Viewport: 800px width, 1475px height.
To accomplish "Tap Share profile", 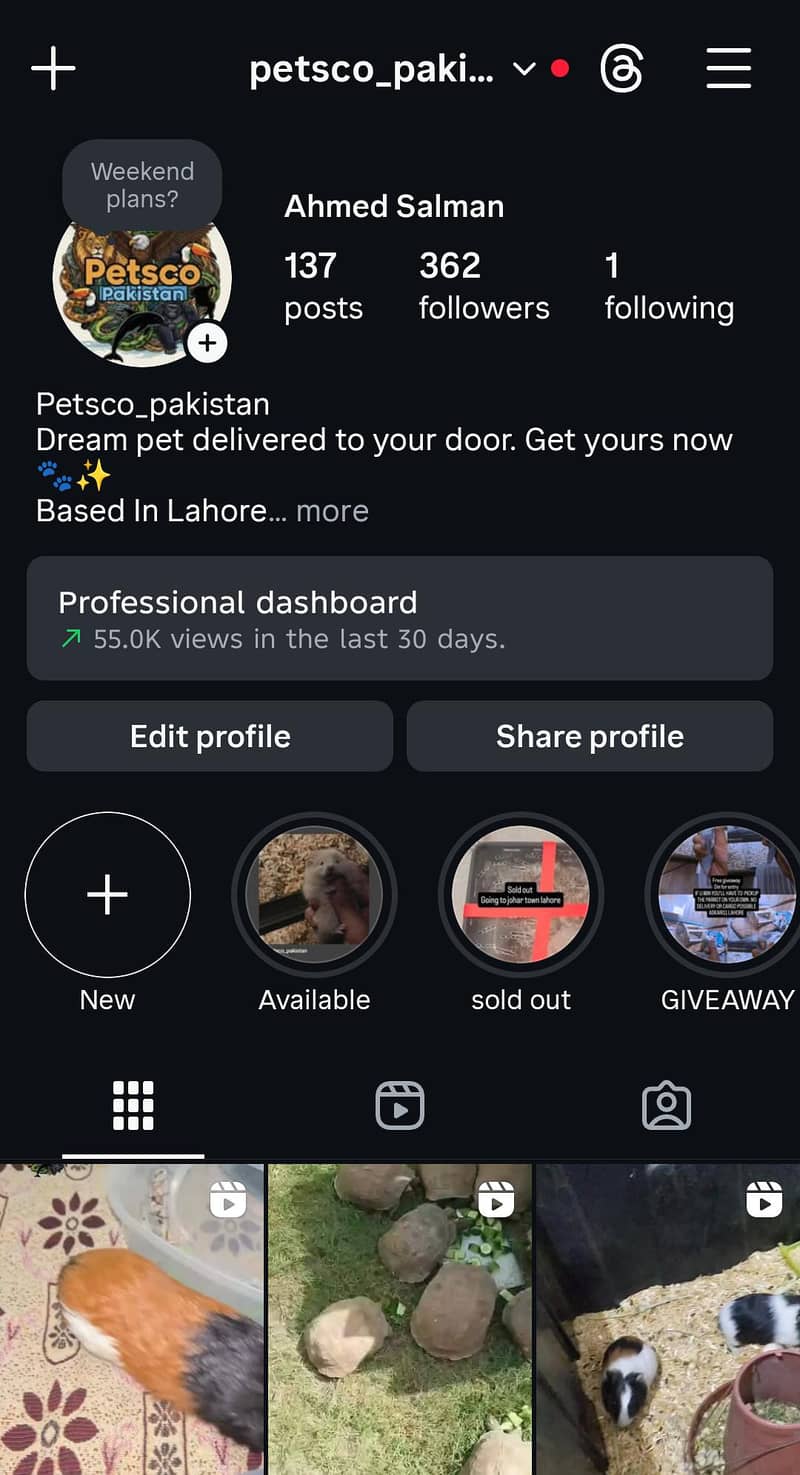I will (590, 736).
